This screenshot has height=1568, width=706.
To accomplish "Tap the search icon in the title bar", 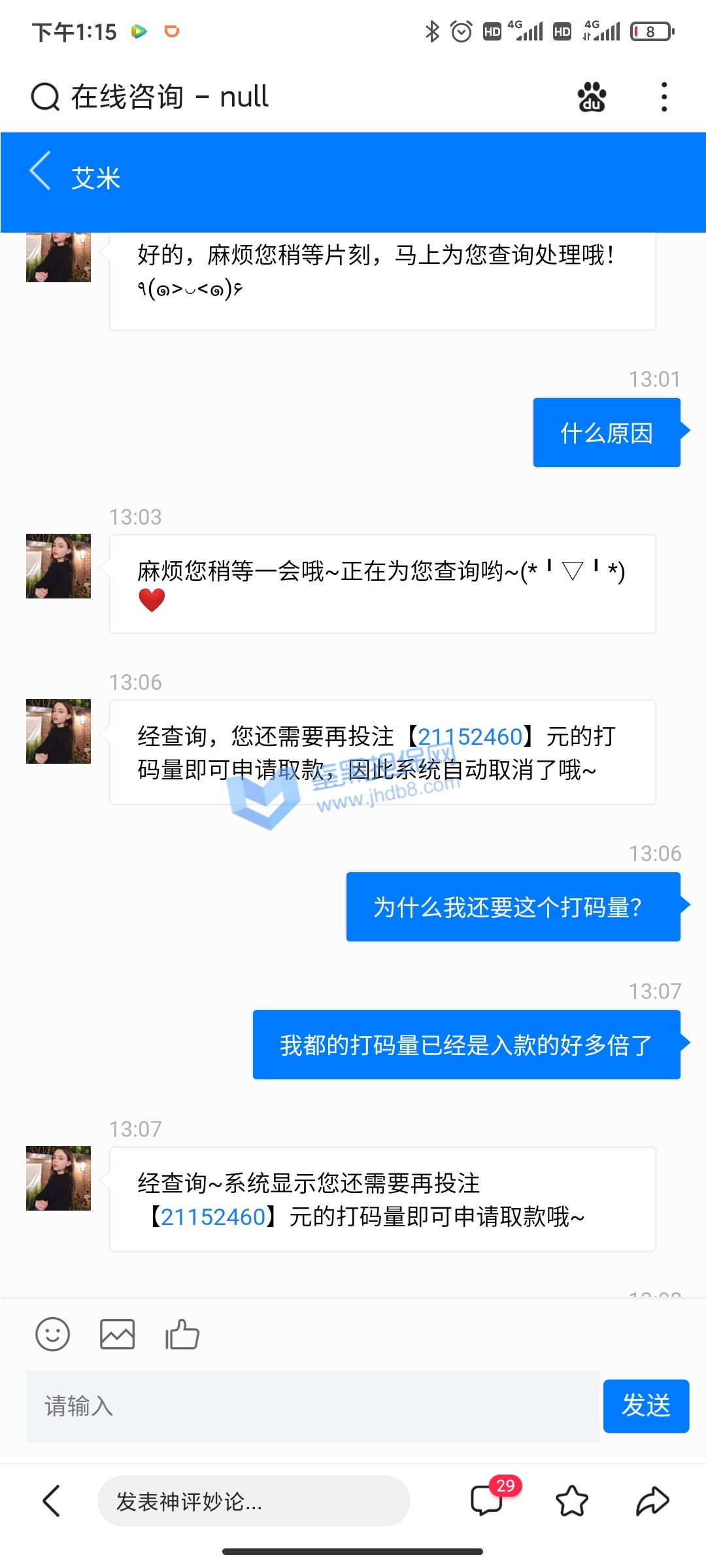I will 46,97.
